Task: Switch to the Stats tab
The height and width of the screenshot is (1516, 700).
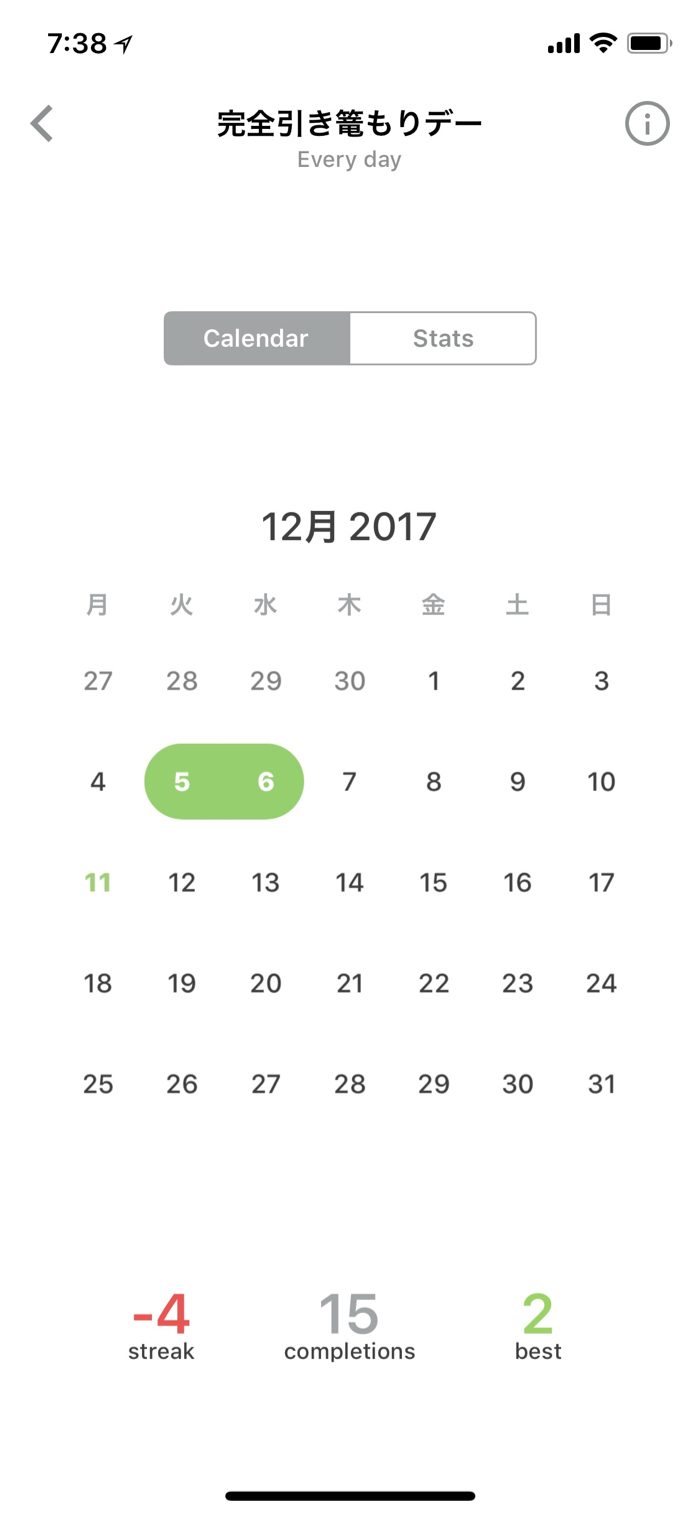Action: (x=443, y=338)
